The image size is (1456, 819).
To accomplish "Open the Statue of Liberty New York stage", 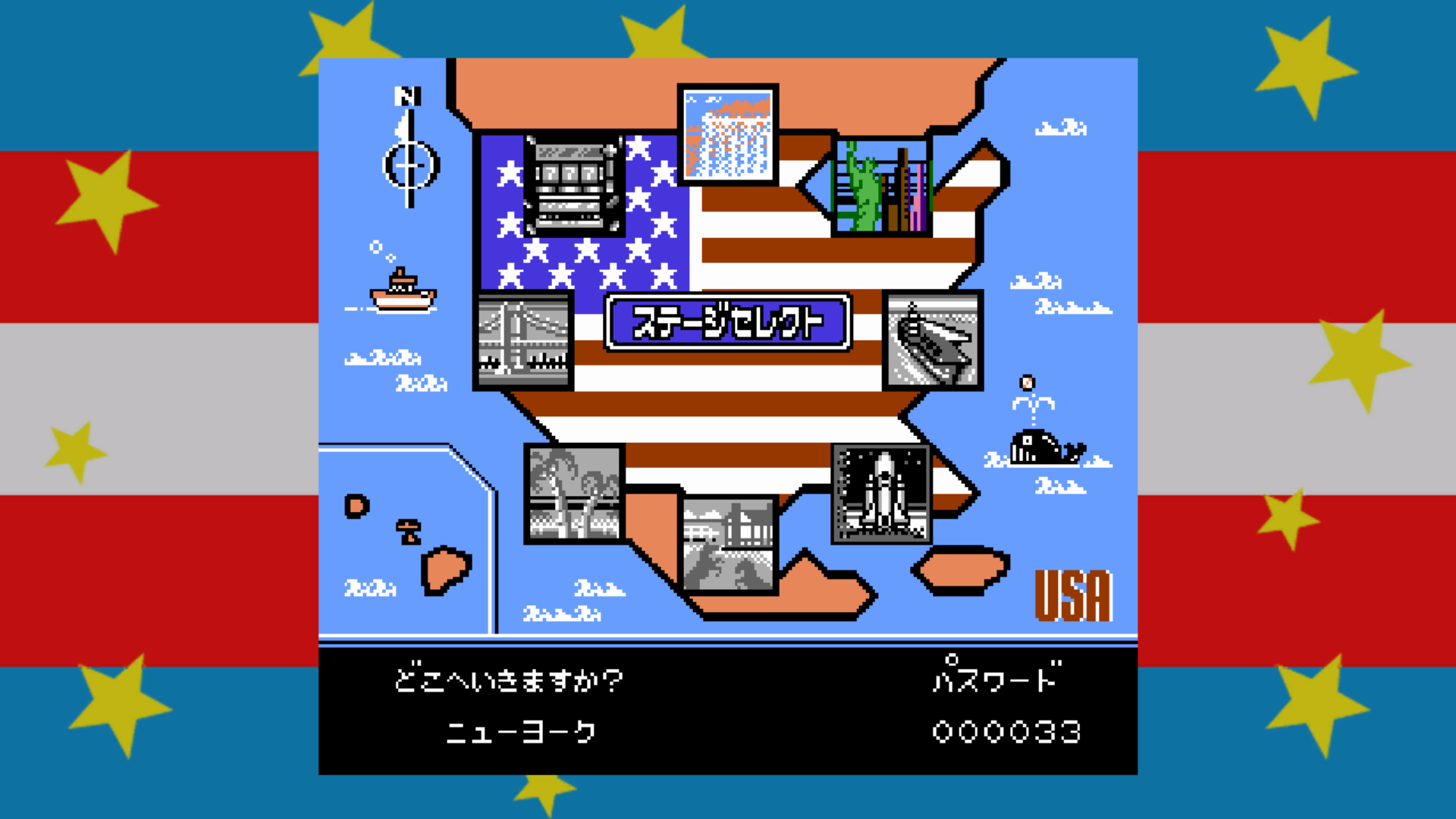I will click(882, 187).
